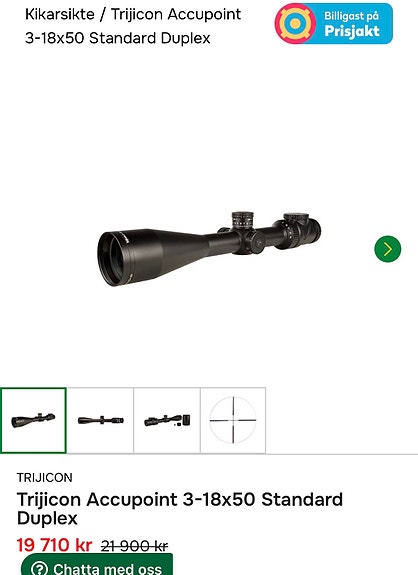Tap the Billigast på Prisjakt badge
Image resolution: width=418 pixels, height=575 pixels.
pyautogui.click(x=334, y=23)
